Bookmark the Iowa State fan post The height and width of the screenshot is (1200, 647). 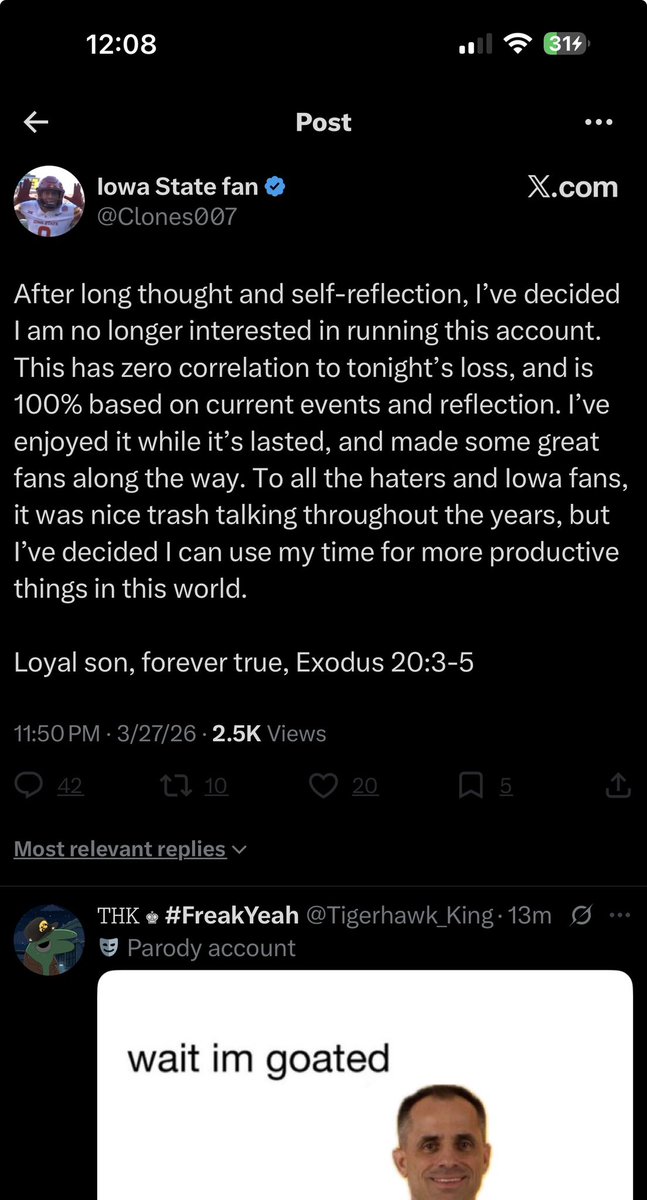tap(470, 787)
